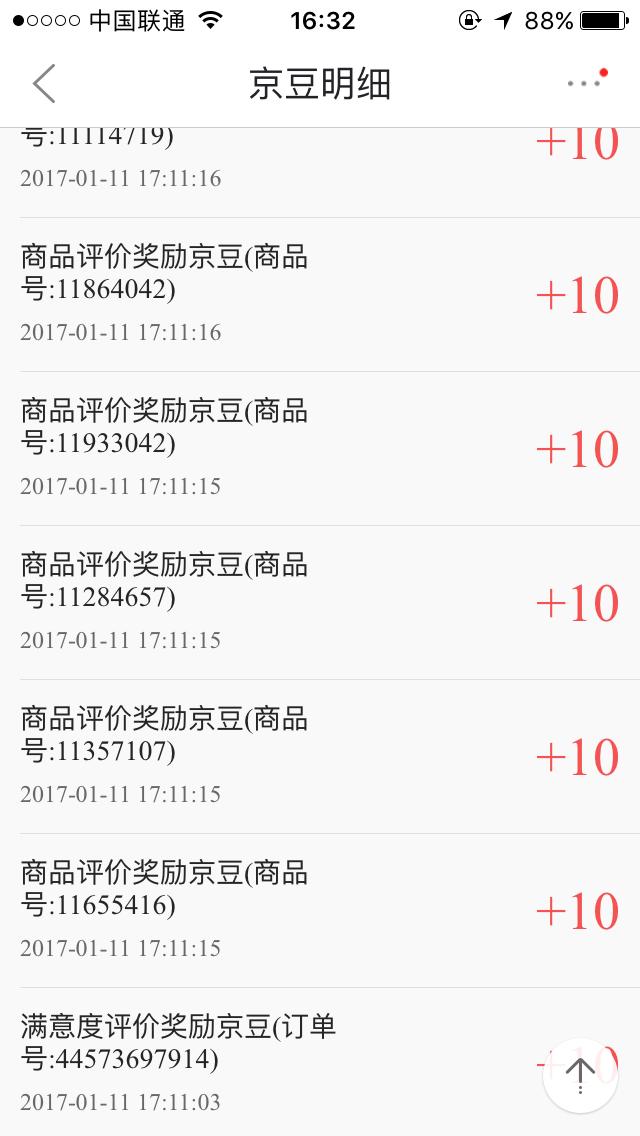Open the three-dot more options menu
Viewport: 640px width, 1136px height.
[x=586, y=82]
